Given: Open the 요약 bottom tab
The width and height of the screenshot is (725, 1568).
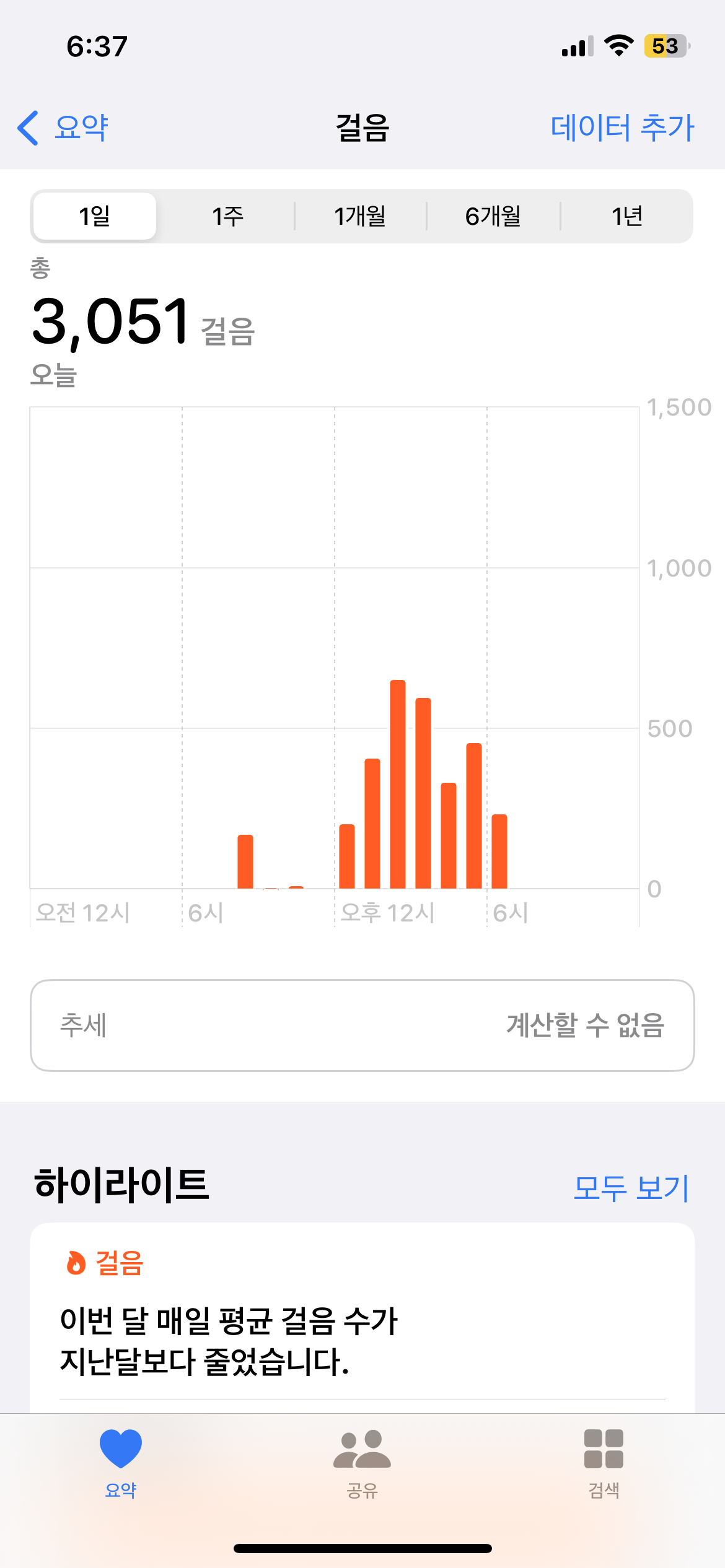Looking at the screenshot, I should click(x=121, y=1463).
